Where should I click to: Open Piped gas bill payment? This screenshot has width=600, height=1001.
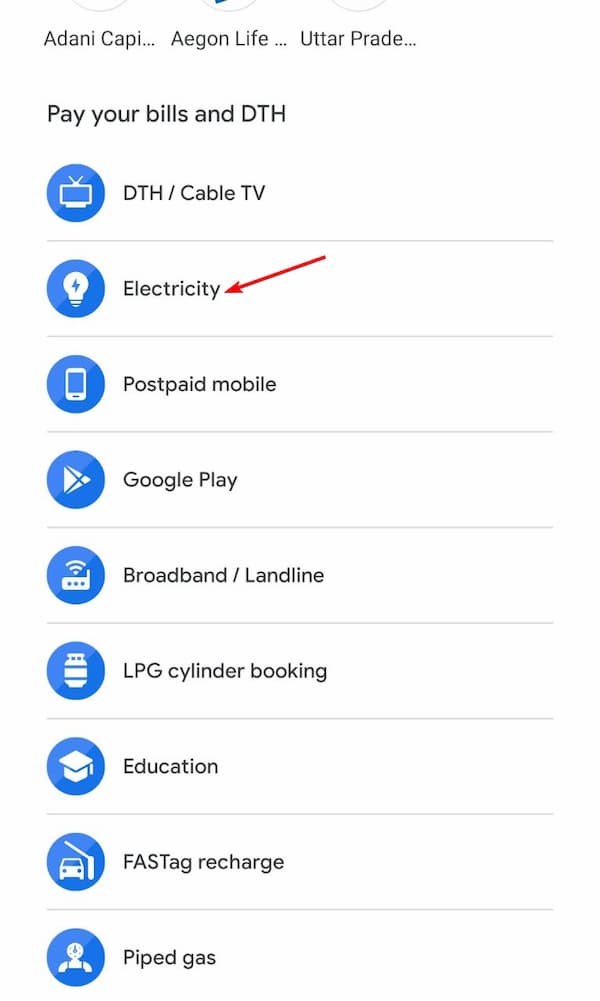coord(169,957)
